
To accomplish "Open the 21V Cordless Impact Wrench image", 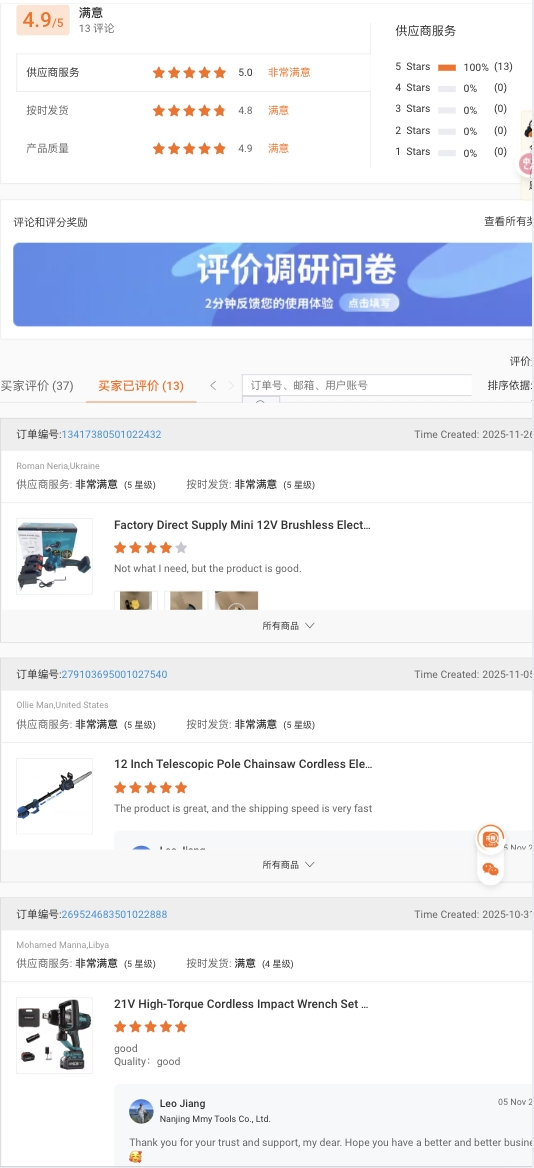I will click(54, 1035).
